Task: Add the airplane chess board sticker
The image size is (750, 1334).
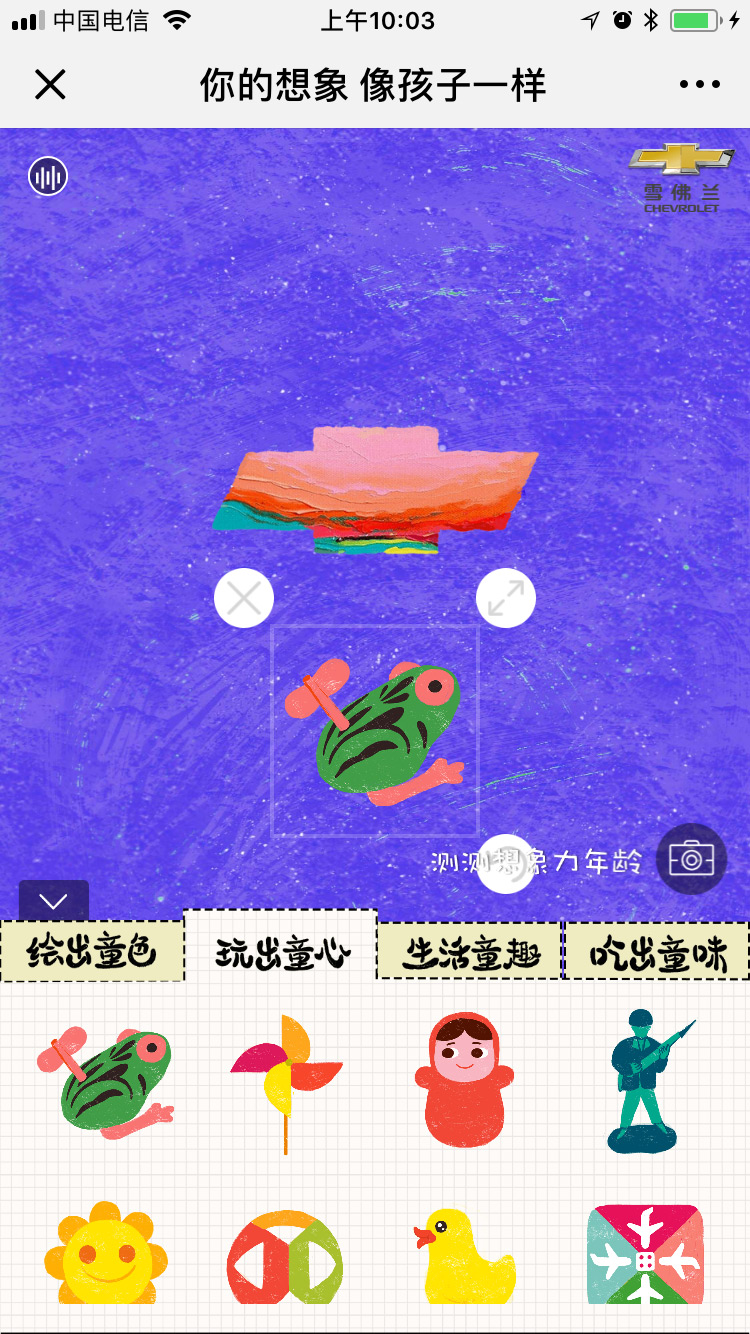Action: click(645, 1254)
